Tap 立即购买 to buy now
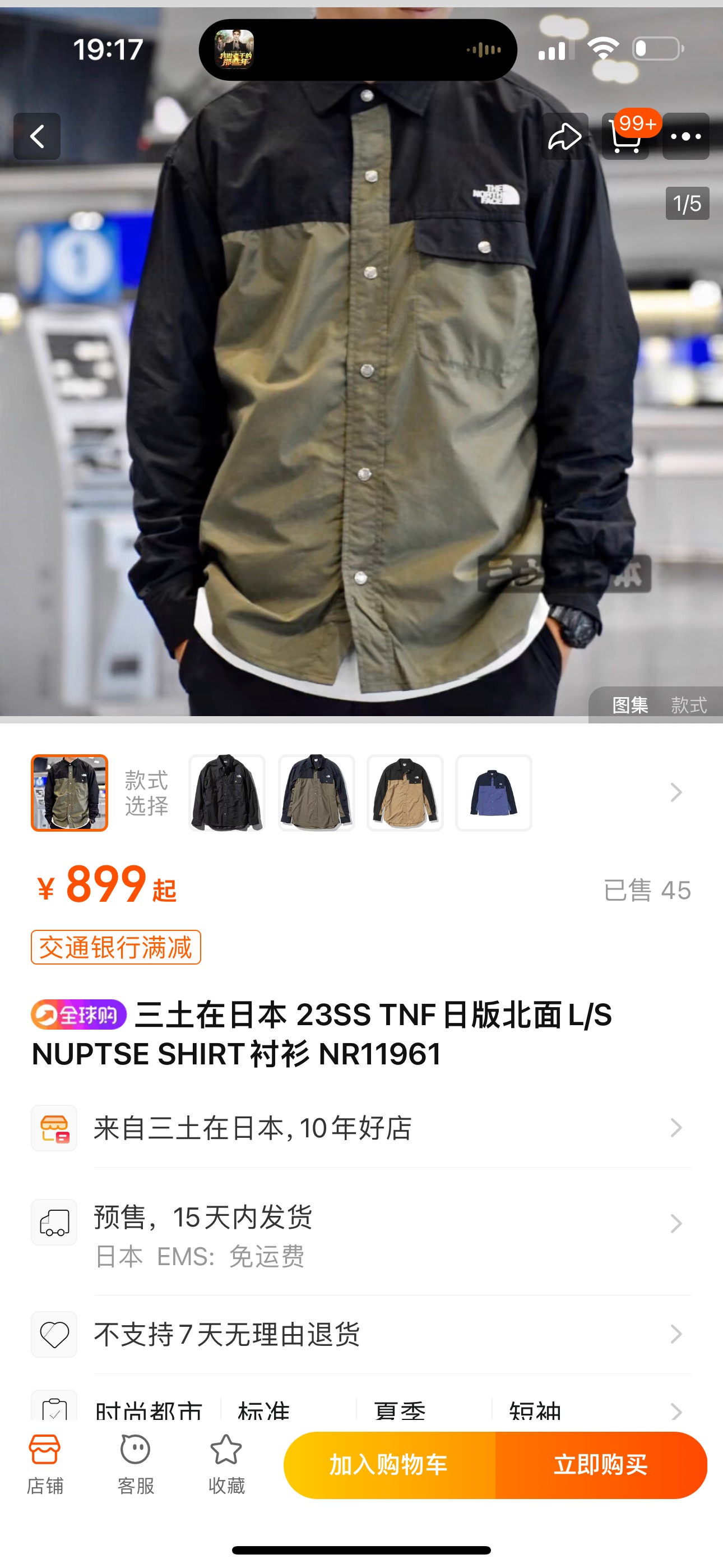 (x=601, y=1464)
